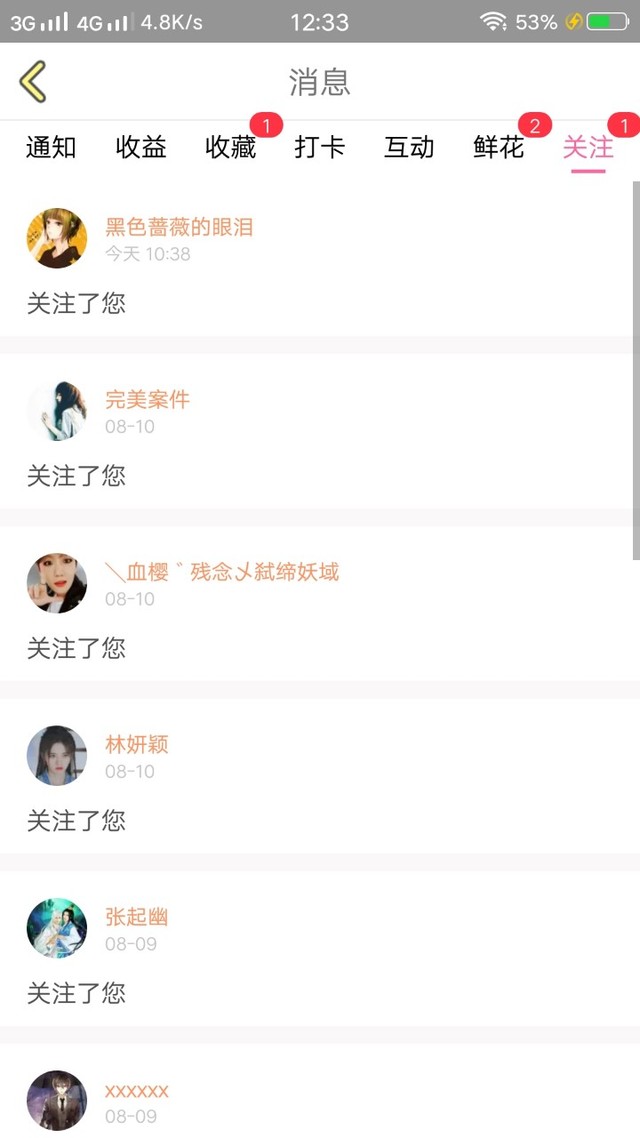
Task: Open the 收藏 tab
Action: pyautogui.click(x=231, y=148)
